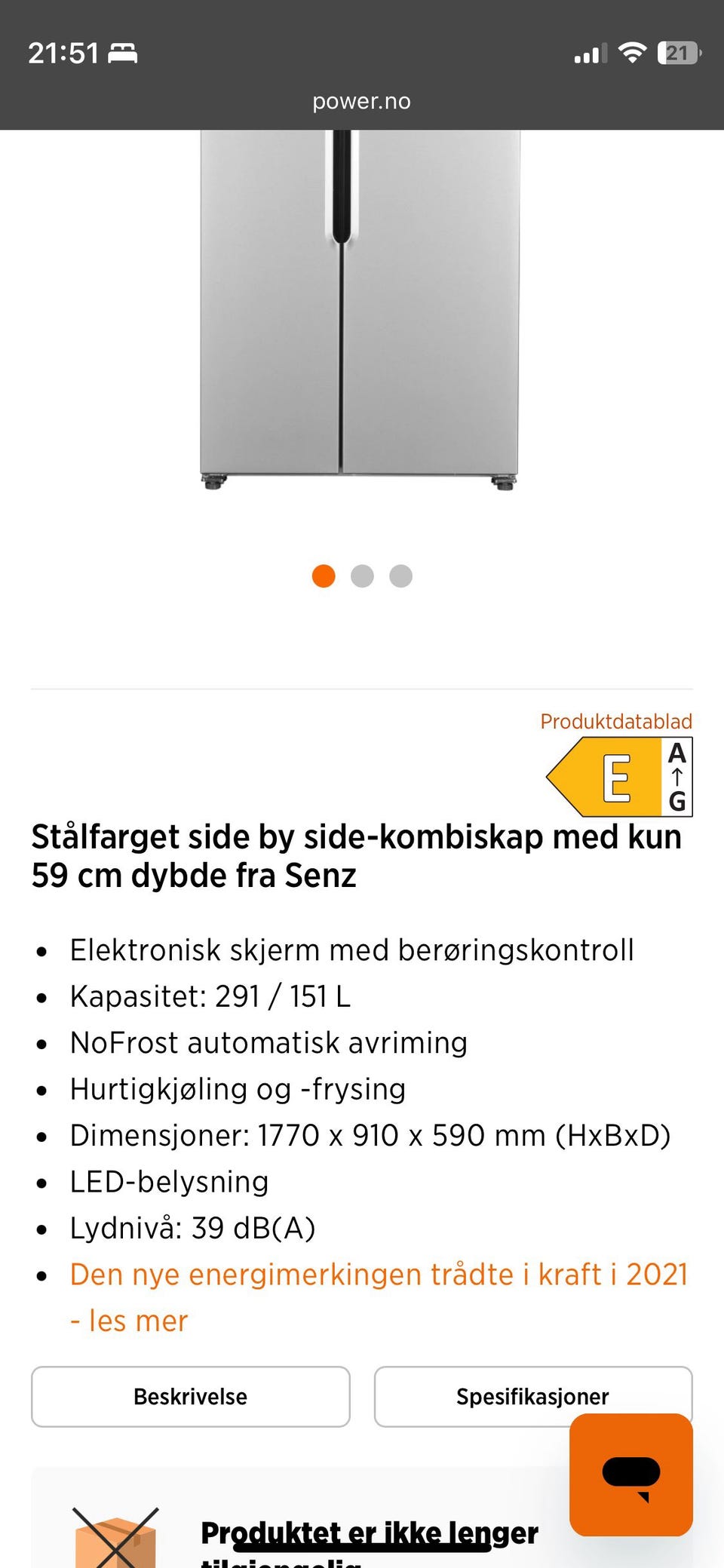The width and height of the screenshot is (724, 1568).
Task: Tap the Wi-Fi indicator in the status bar
Action: point(633,53)
